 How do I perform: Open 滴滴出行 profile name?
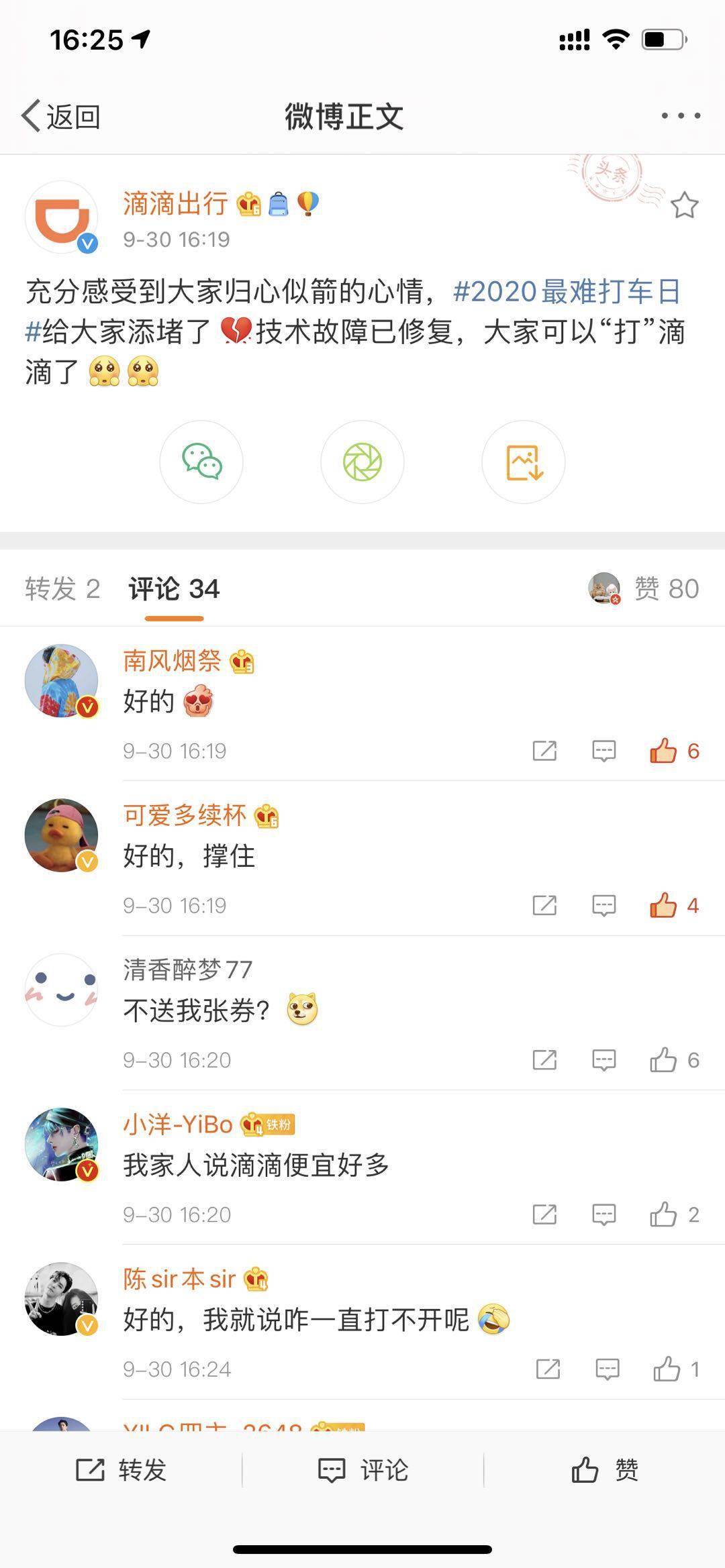coord(175,203)
